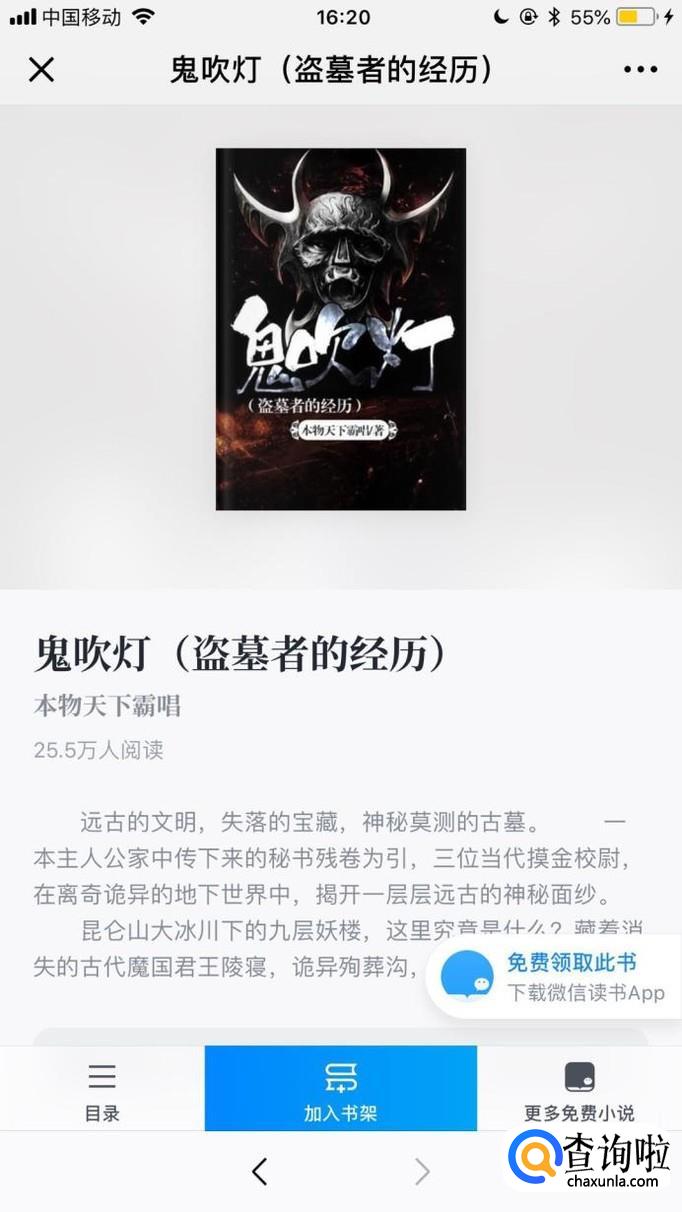Tap 加入书架 to add book

[x=341, y=1090]
